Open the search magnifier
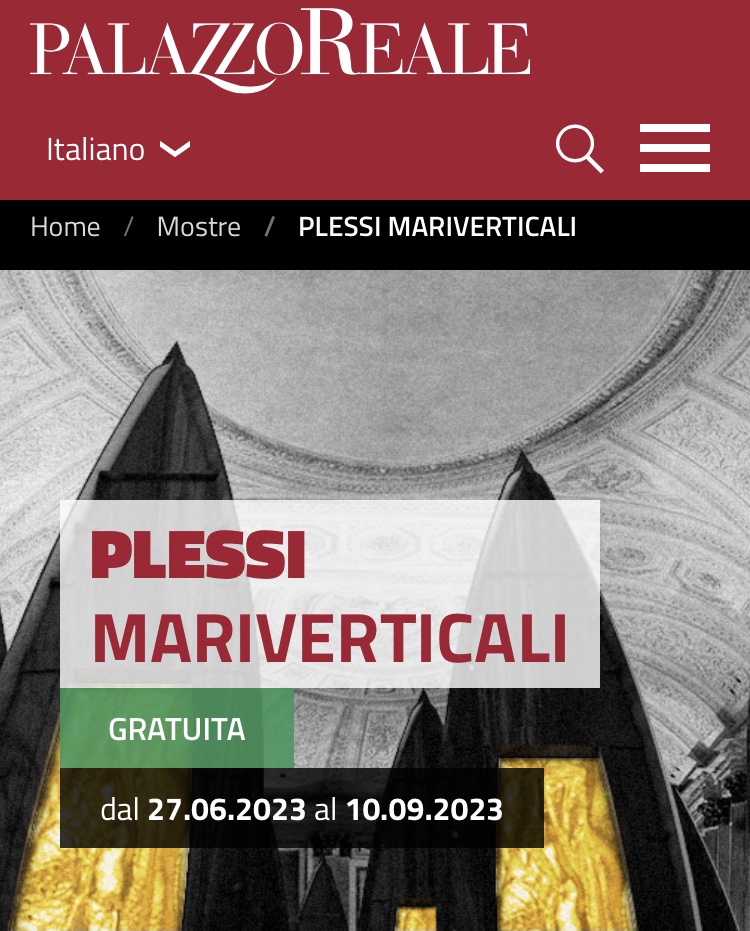 pyautogui.click(x=579, y=150)
